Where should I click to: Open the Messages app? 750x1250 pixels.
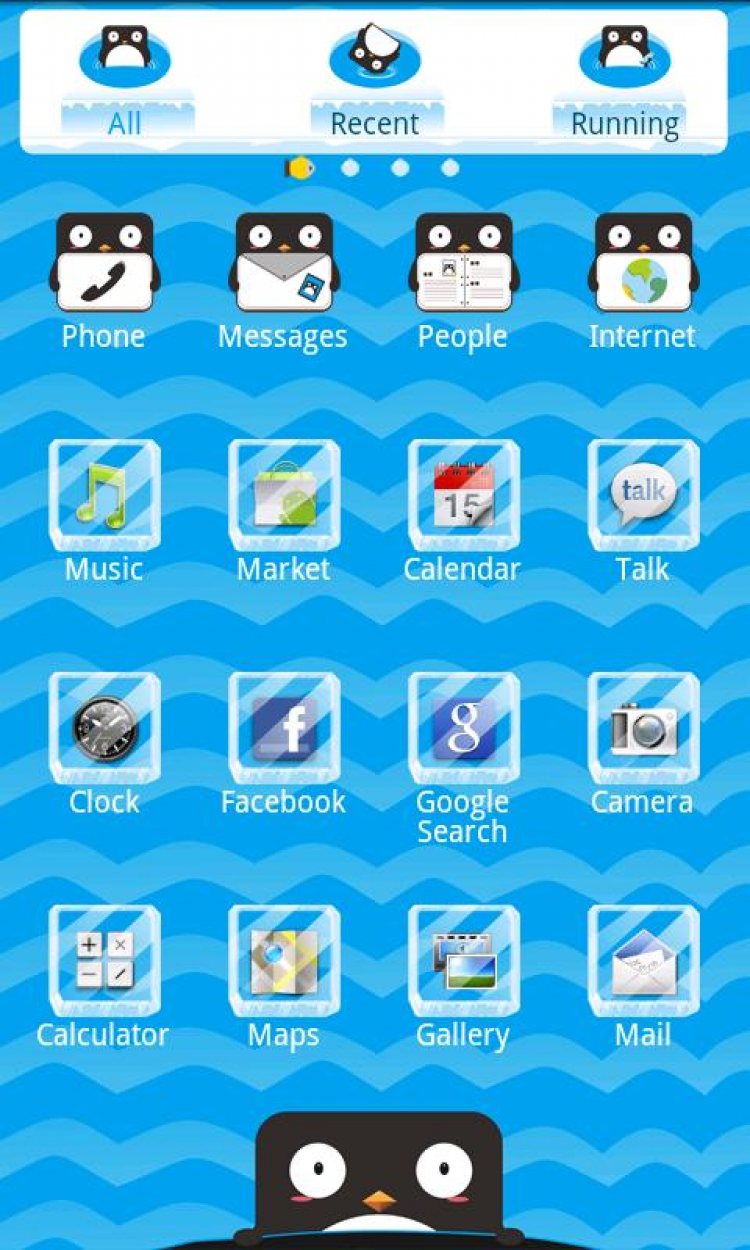284,265
